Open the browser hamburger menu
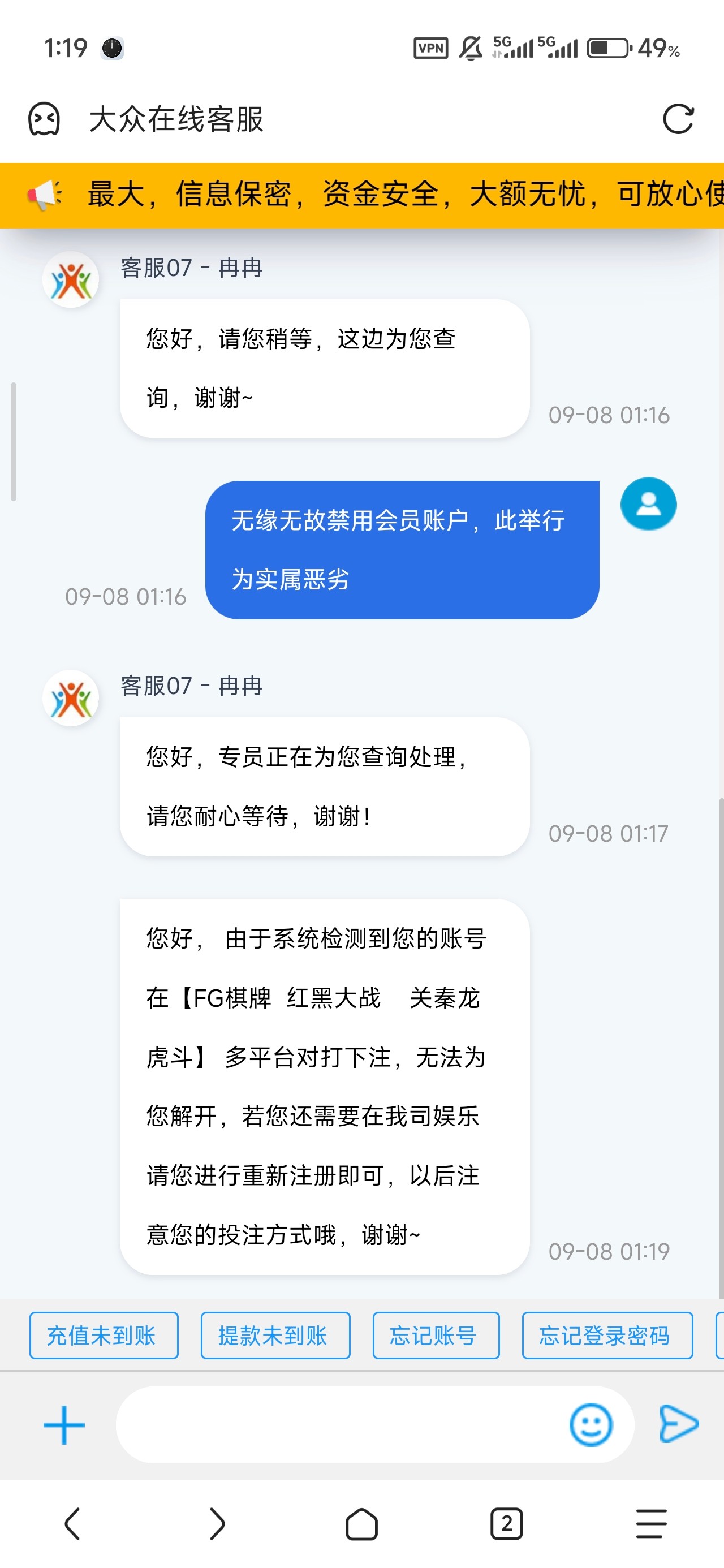Image resolution: width=724 pixels, height=1568 pixels. coord(651,1523)
